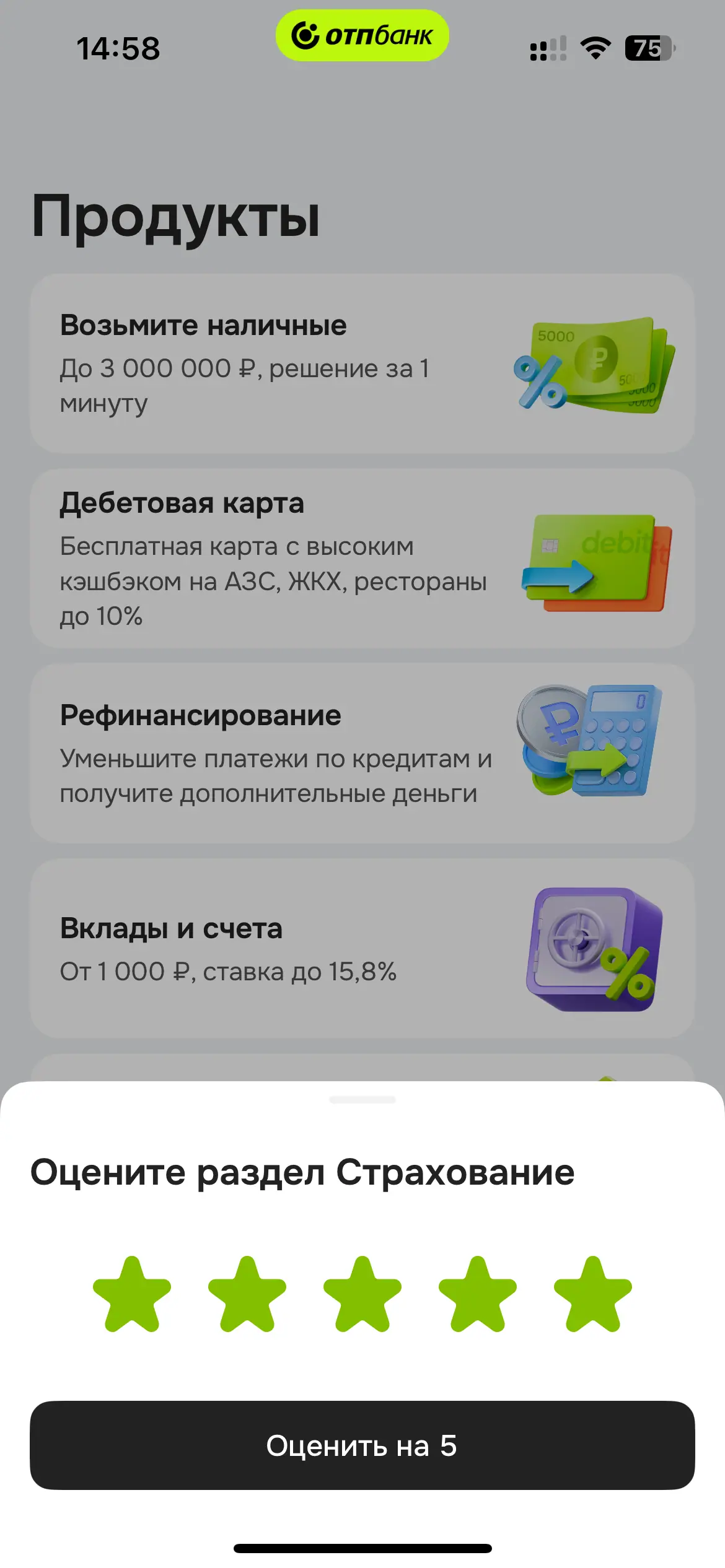725x1568 pixels.
Task: Select the fifth star rating
Action: 593,1295
